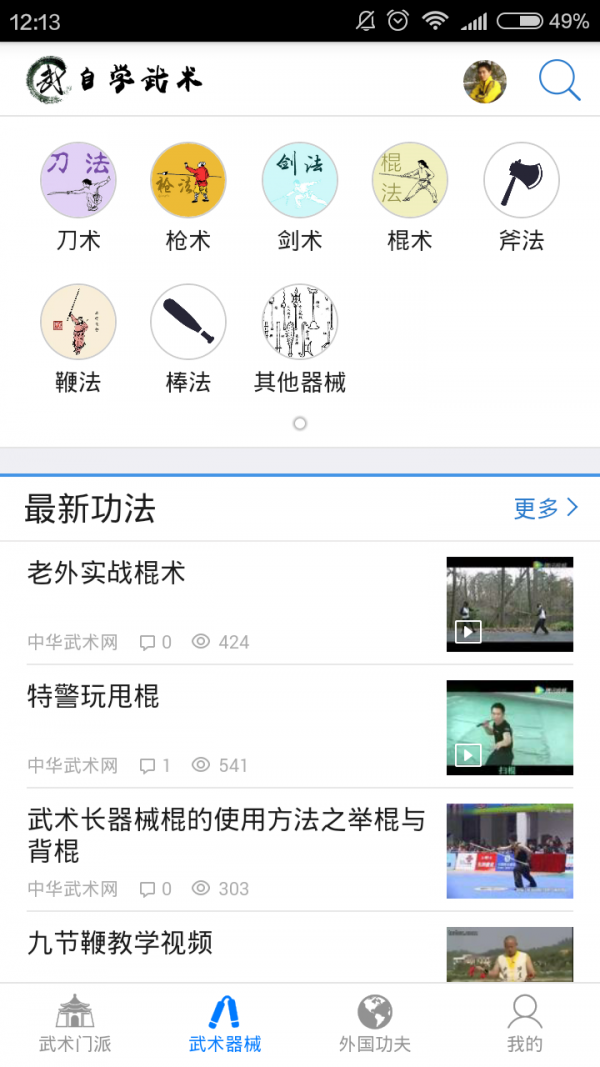600x1067 pixels.
Task: Browse the 剑术 category
Action: point(300,196)
